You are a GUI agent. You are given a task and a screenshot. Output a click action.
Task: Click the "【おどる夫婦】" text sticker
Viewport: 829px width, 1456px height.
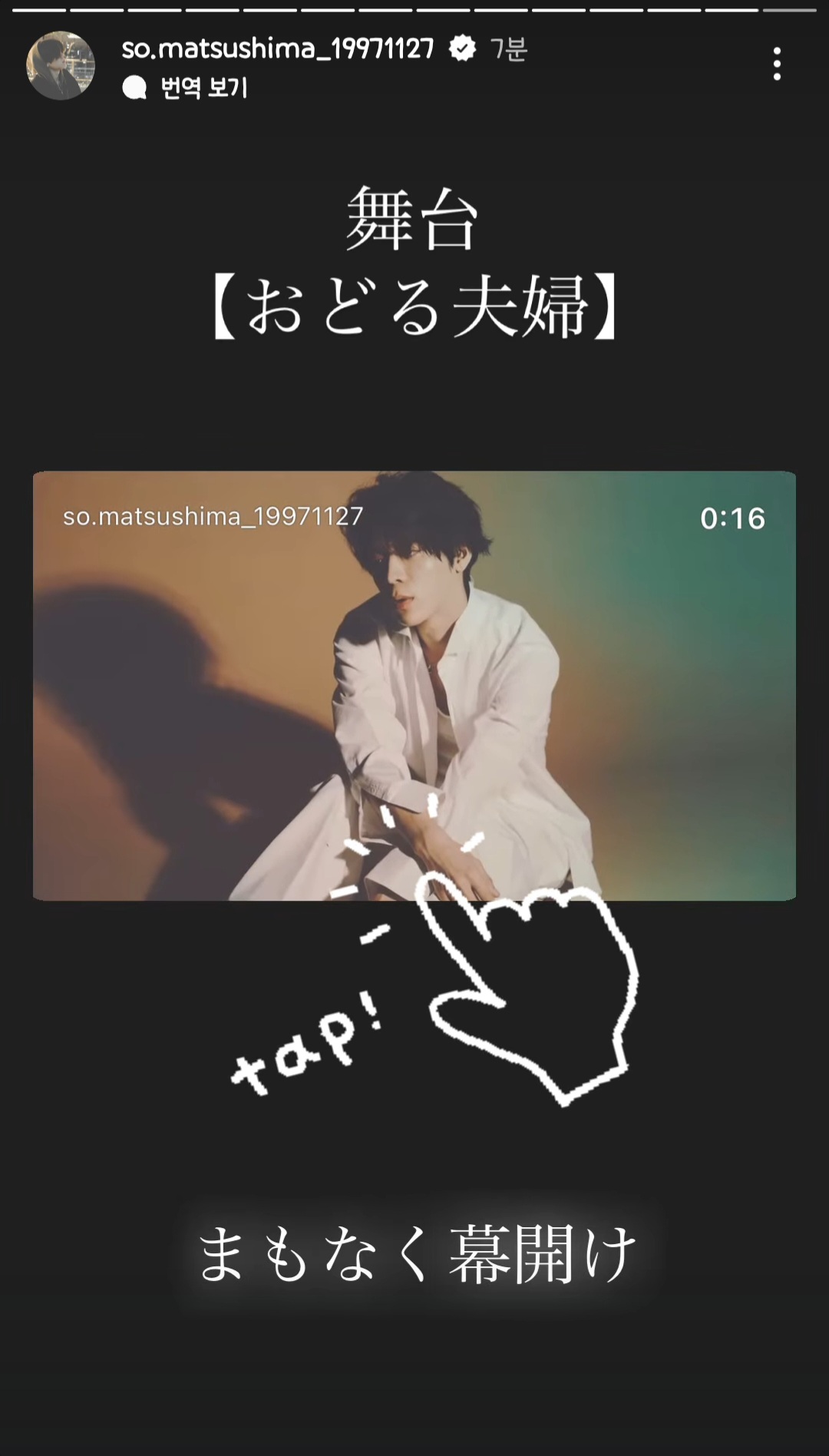(x=414, y=303)
